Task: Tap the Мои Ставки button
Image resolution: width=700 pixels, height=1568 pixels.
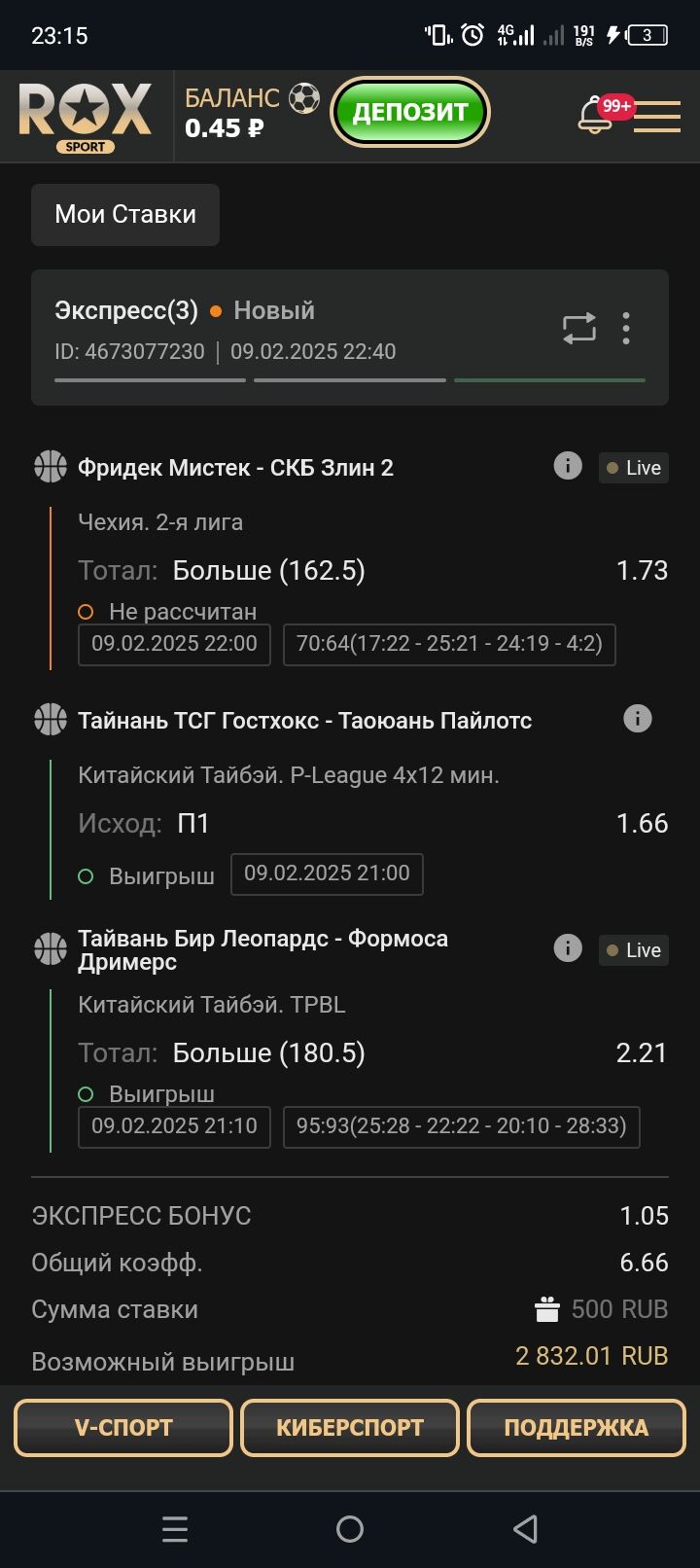Action: [125, 215]
